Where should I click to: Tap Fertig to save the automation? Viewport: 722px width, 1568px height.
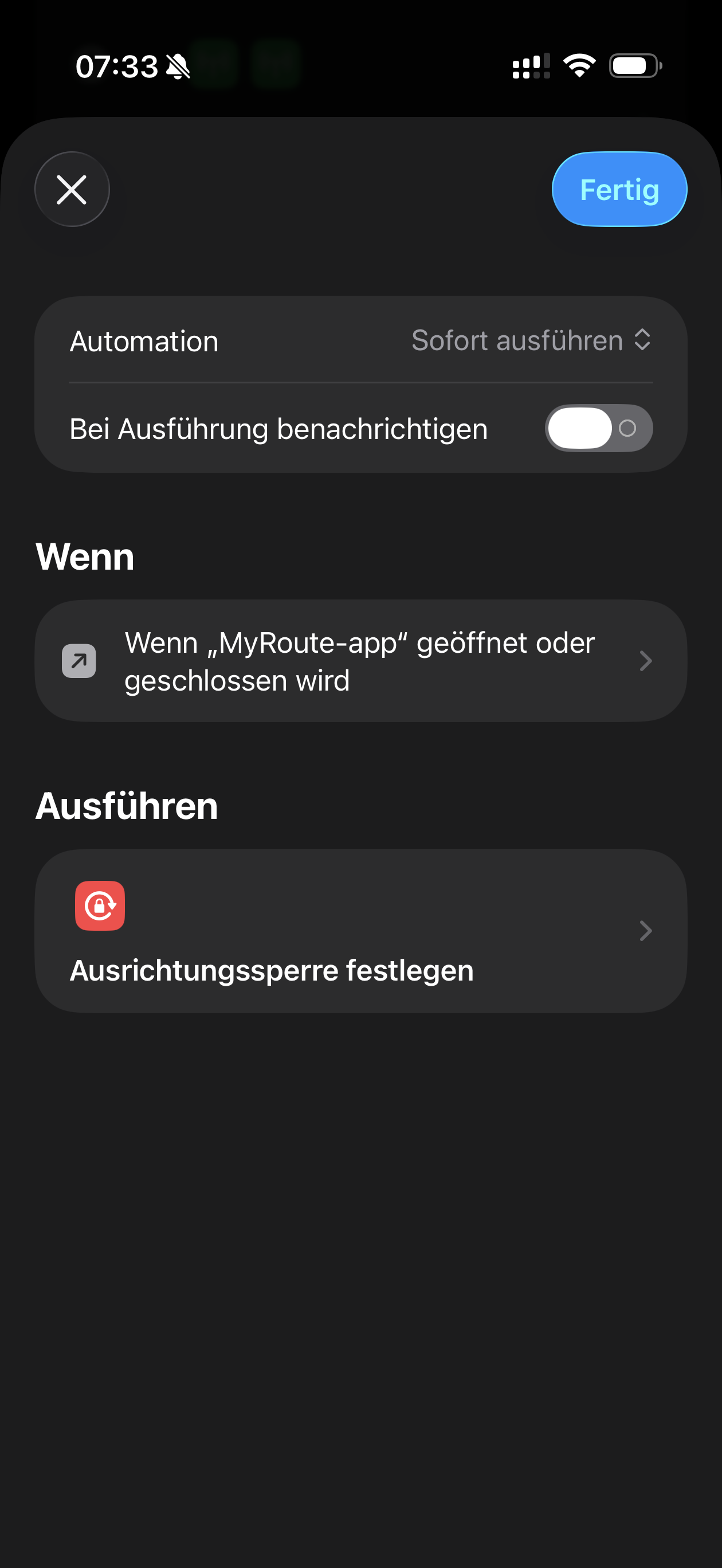tap(618, 189)
